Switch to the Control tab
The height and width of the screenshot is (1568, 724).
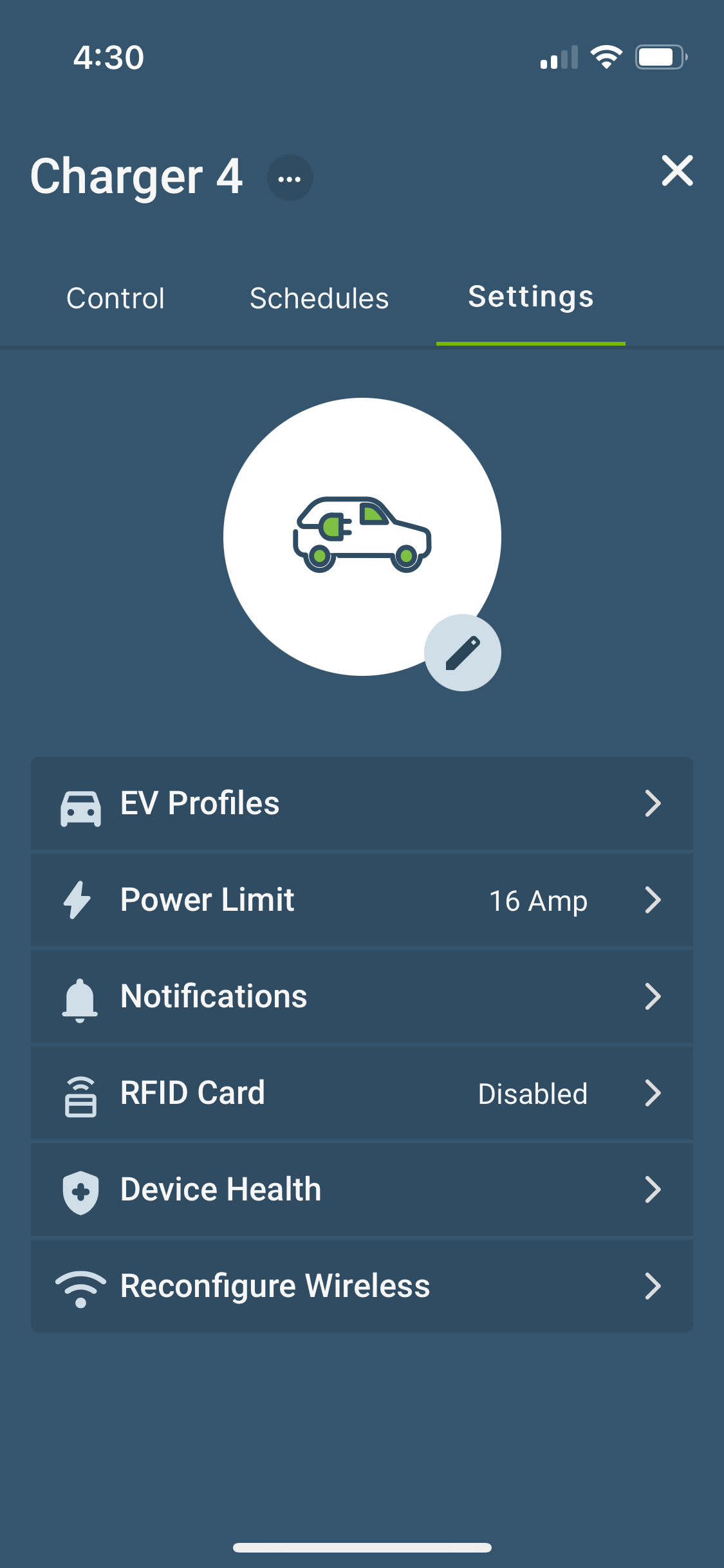116,298
